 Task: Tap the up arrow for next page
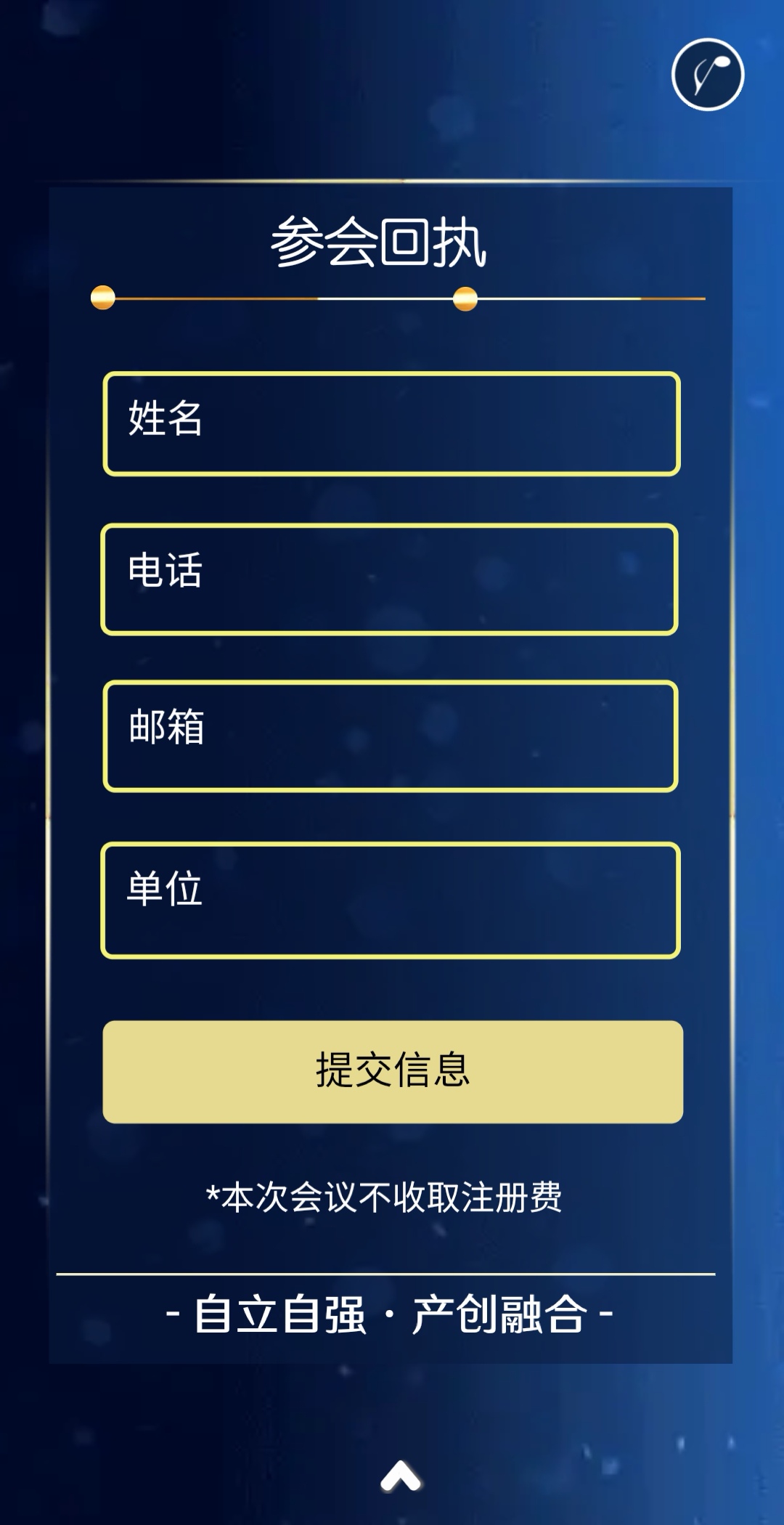(x=401, y=1477)
